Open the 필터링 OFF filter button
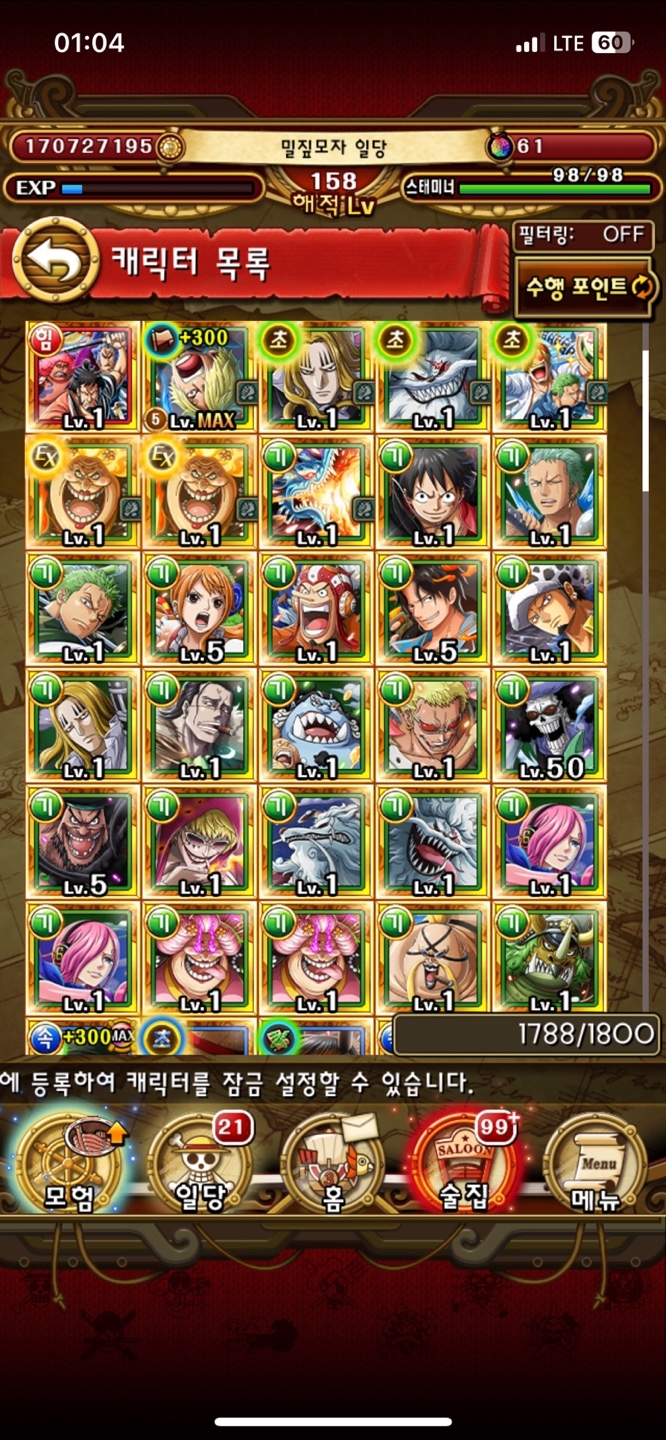666x1440 pixels. point(584,235)
